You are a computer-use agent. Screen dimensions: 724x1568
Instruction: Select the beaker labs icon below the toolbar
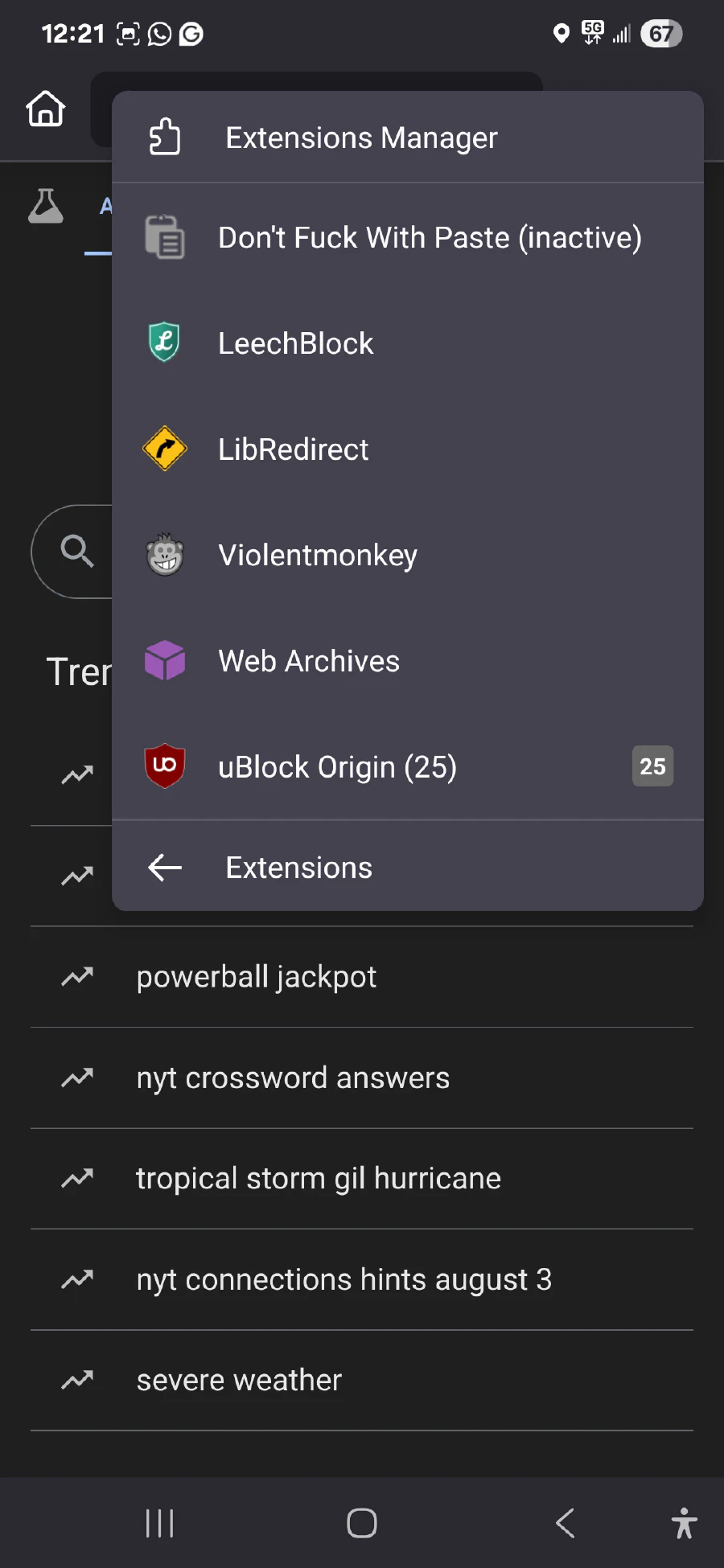click(46, 207)
